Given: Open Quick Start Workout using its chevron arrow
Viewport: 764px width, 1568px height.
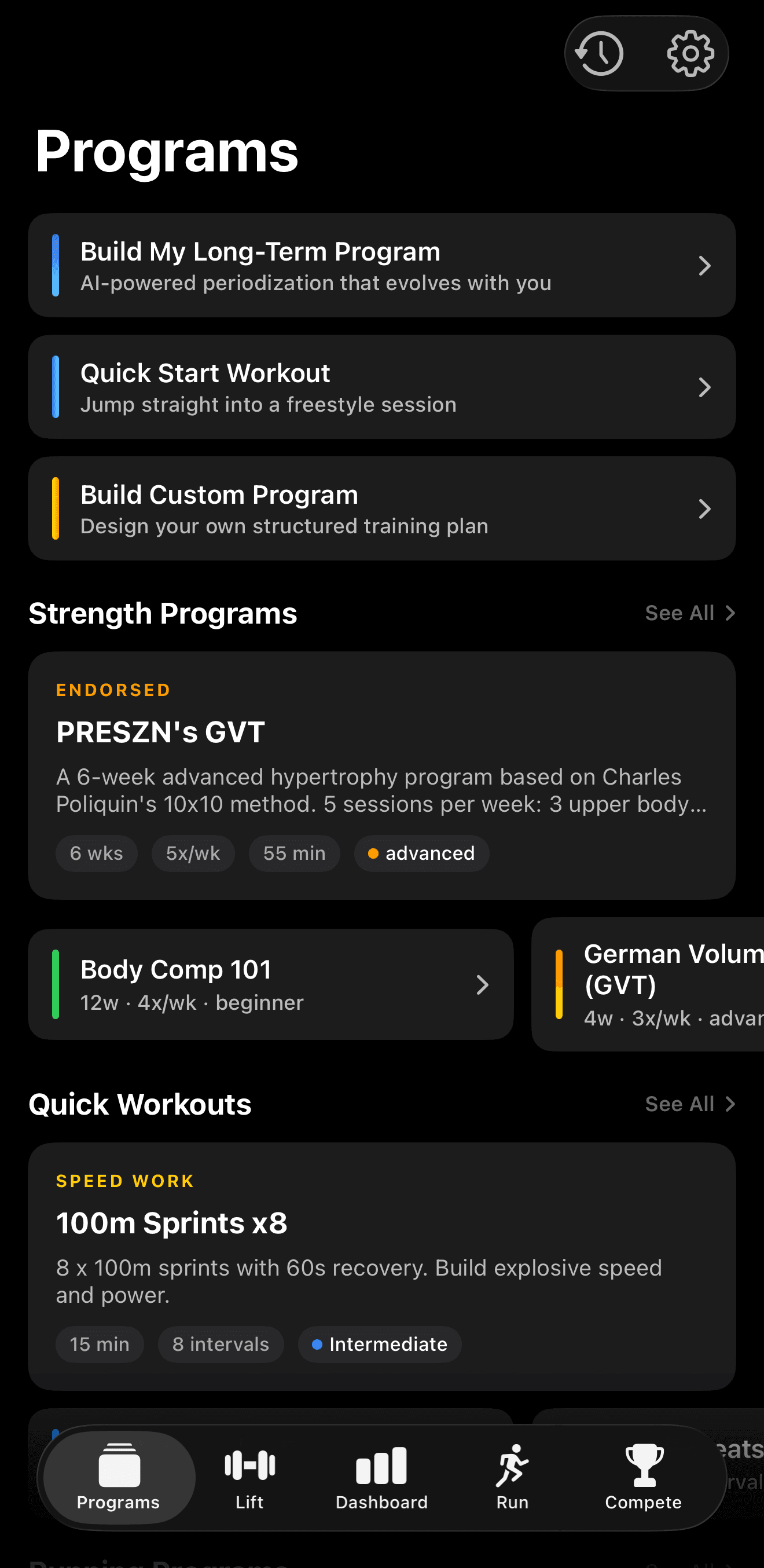Looking at the screenshot, I should pos(704,387).
